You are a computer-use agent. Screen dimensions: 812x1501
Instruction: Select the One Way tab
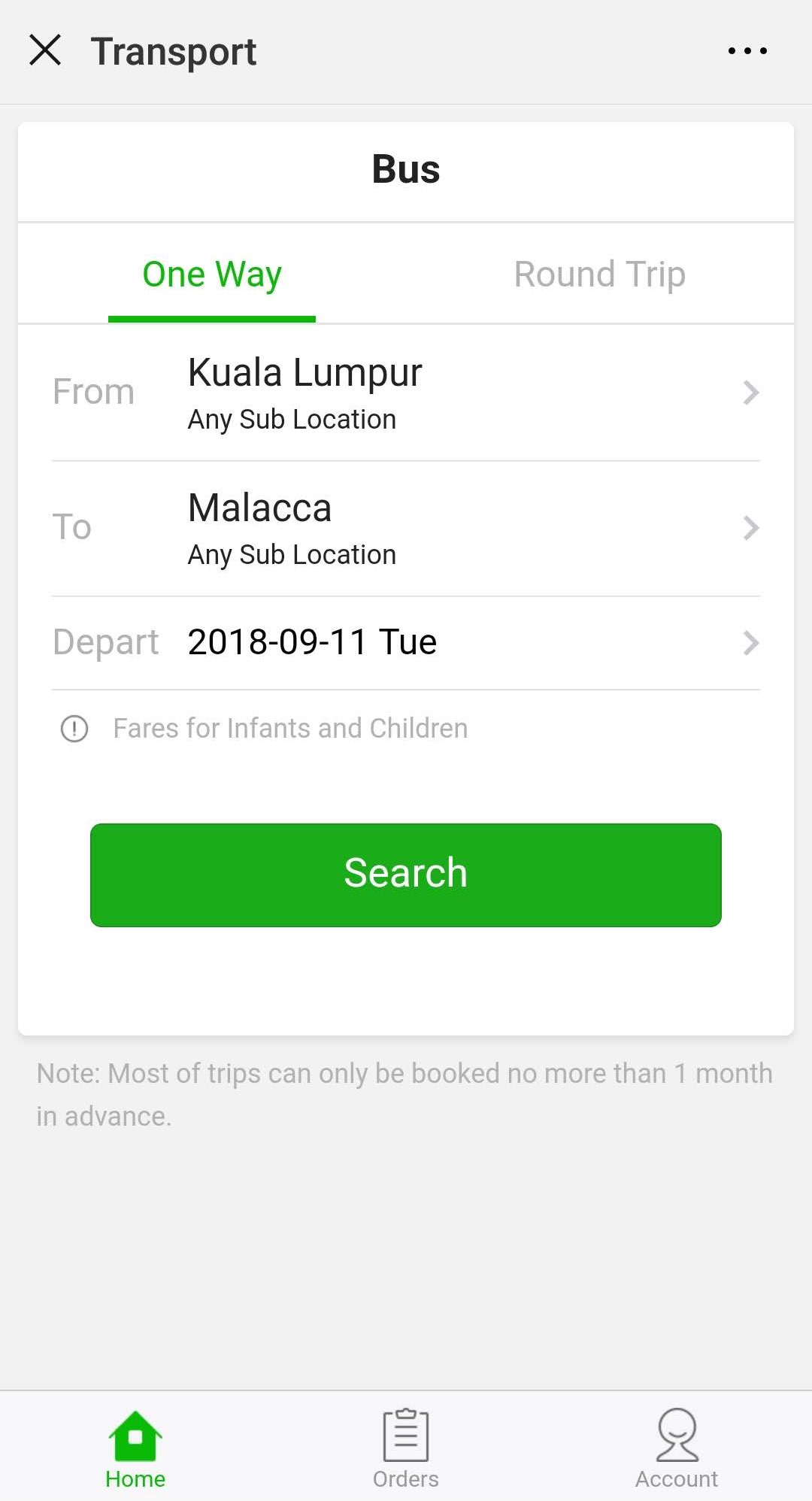click(212, 274)
